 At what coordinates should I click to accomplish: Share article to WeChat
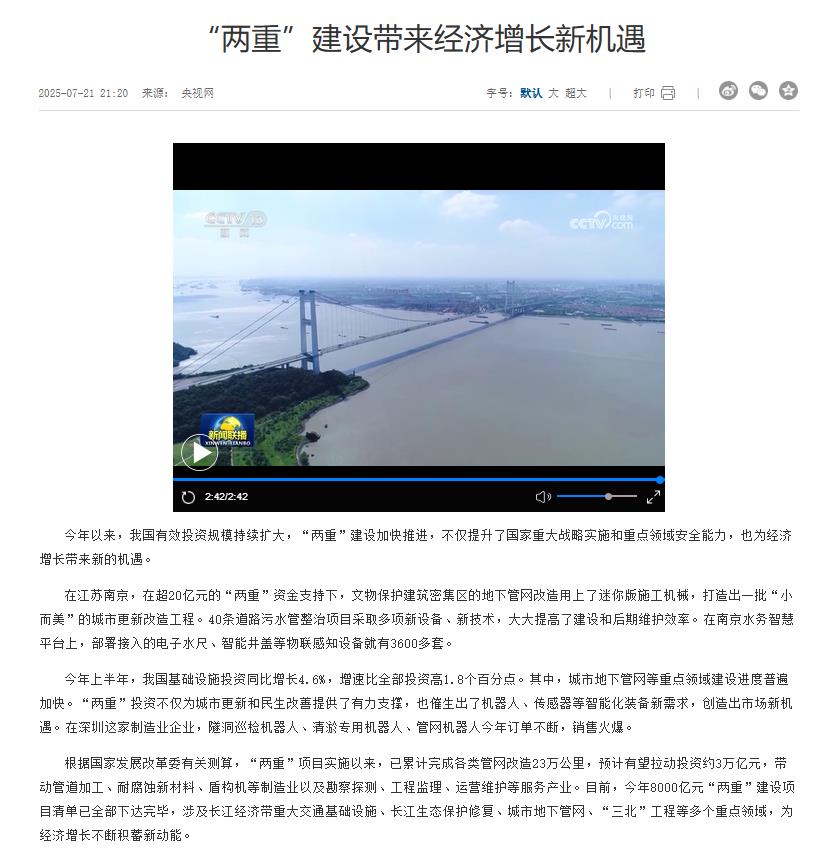[x=759, y=91]
